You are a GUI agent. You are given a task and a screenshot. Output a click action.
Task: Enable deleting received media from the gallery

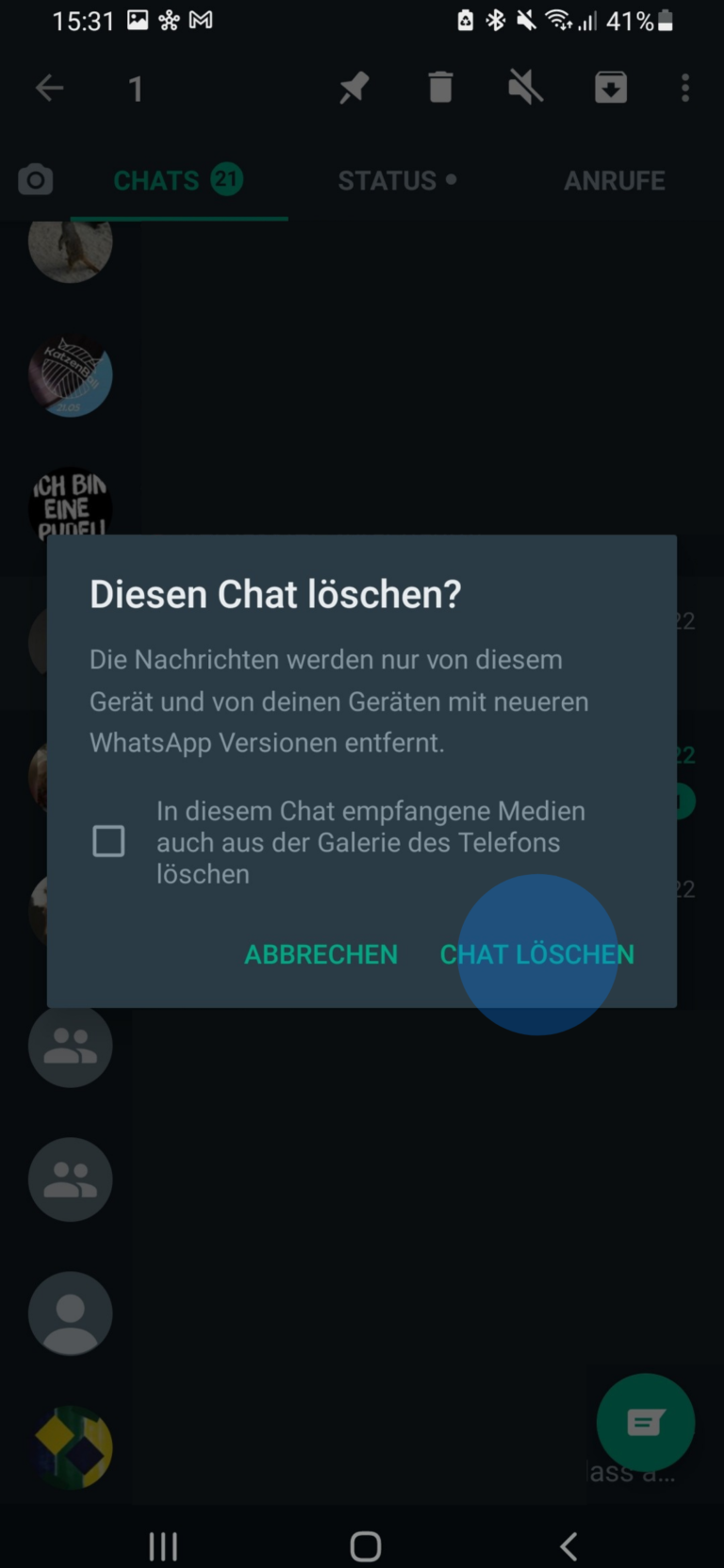[x=108, y=841]
